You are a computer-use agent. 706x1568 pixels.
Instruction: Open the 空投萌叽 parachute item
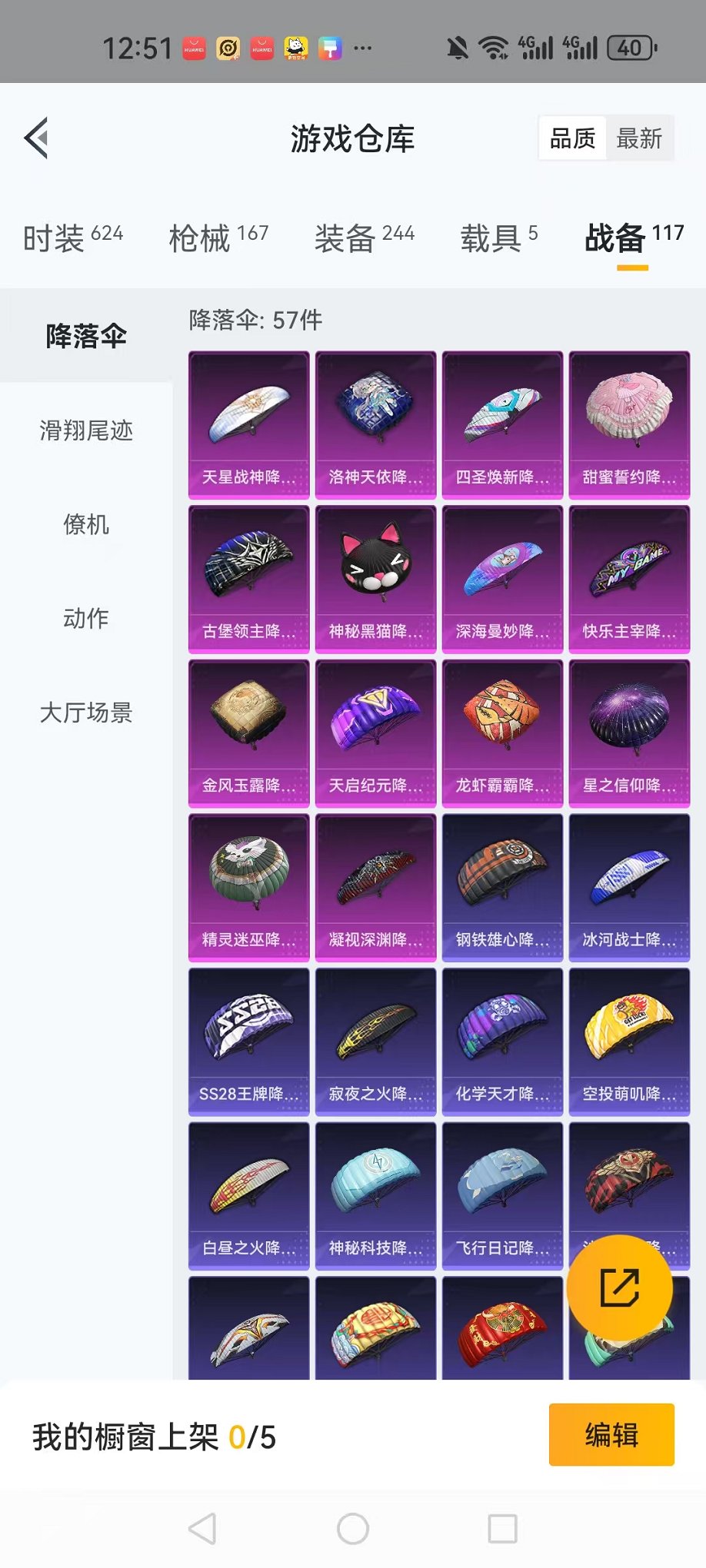(629, 1041)
